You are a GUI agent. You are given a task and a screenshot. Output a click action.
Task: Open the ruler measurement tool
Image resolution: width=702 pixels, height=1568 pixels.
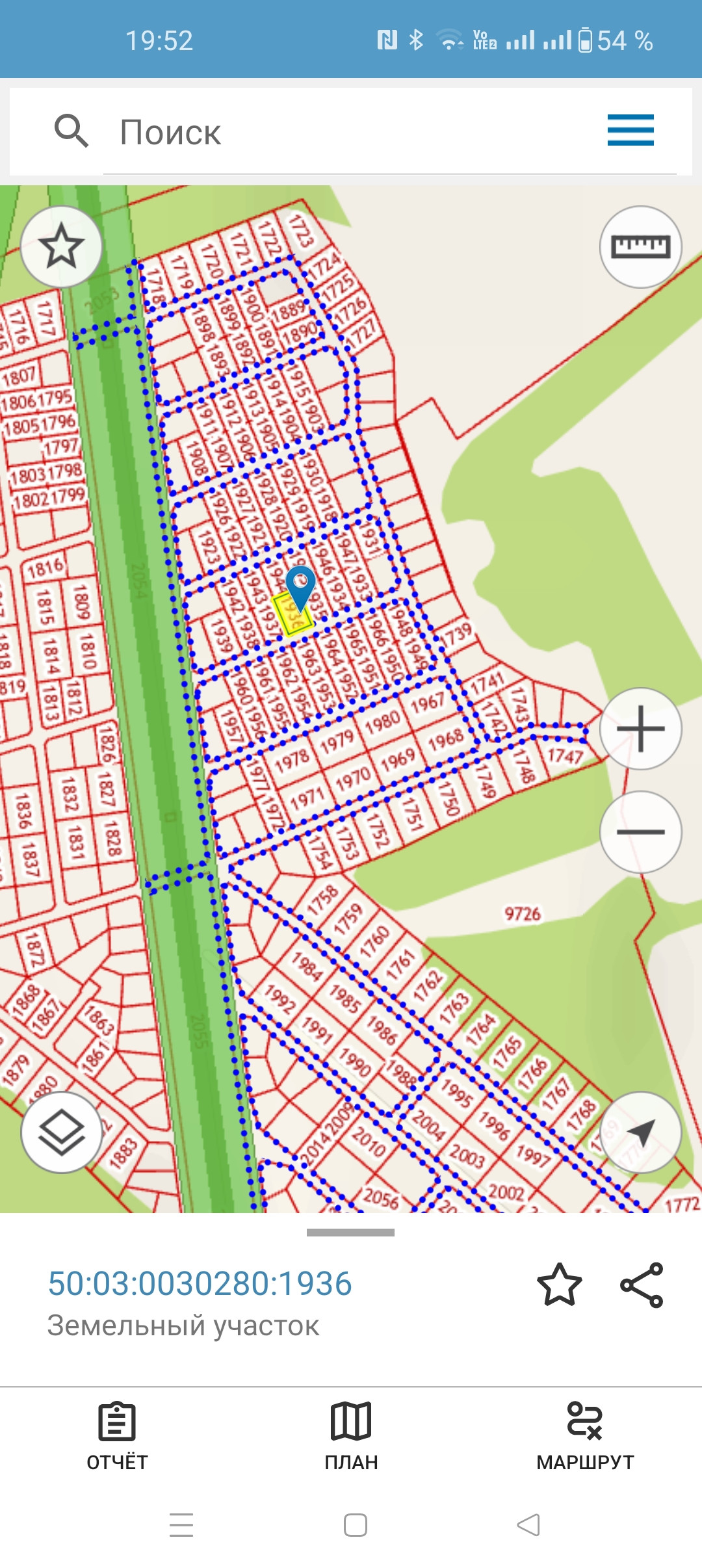pyautogui.click(x=640, y=247)
